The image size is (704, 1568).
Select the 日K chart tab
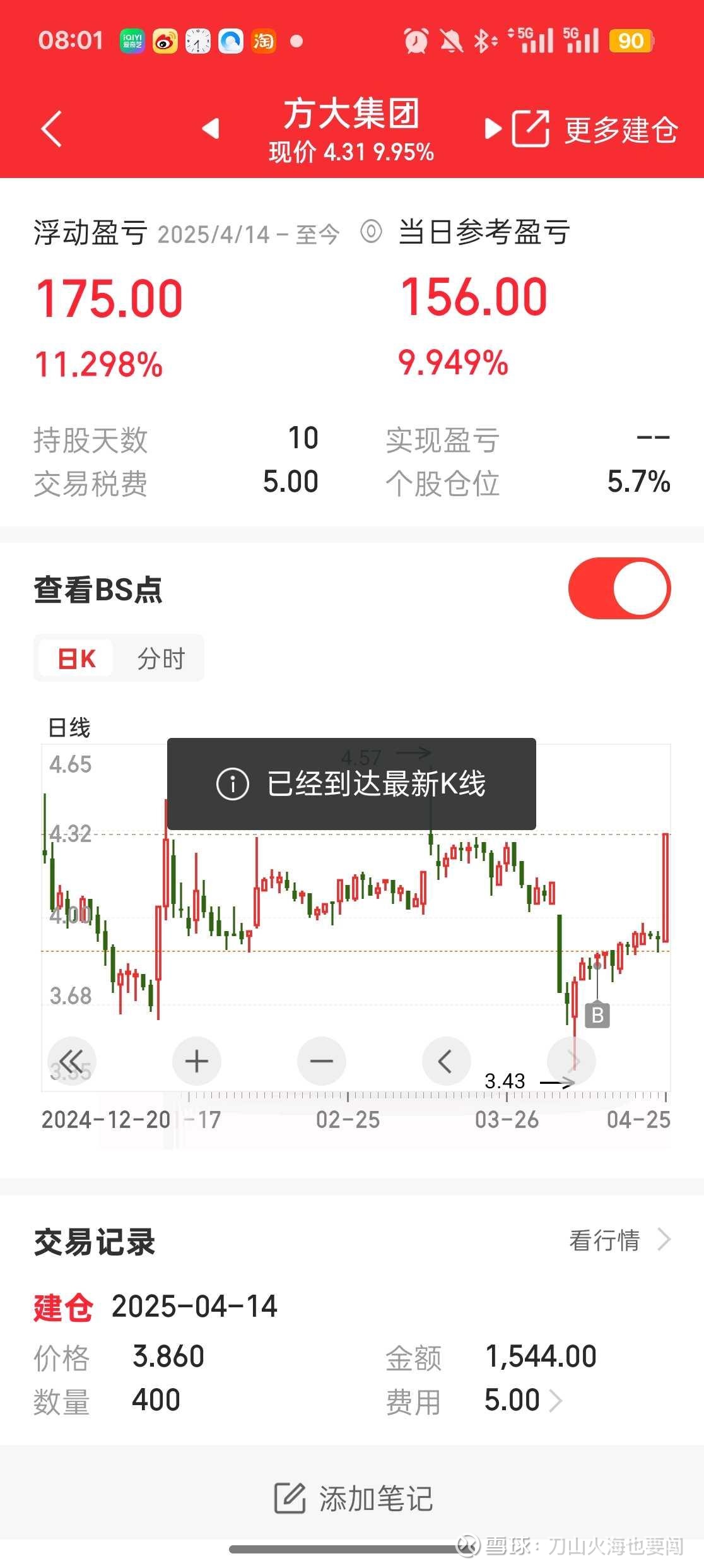point(76,658)
